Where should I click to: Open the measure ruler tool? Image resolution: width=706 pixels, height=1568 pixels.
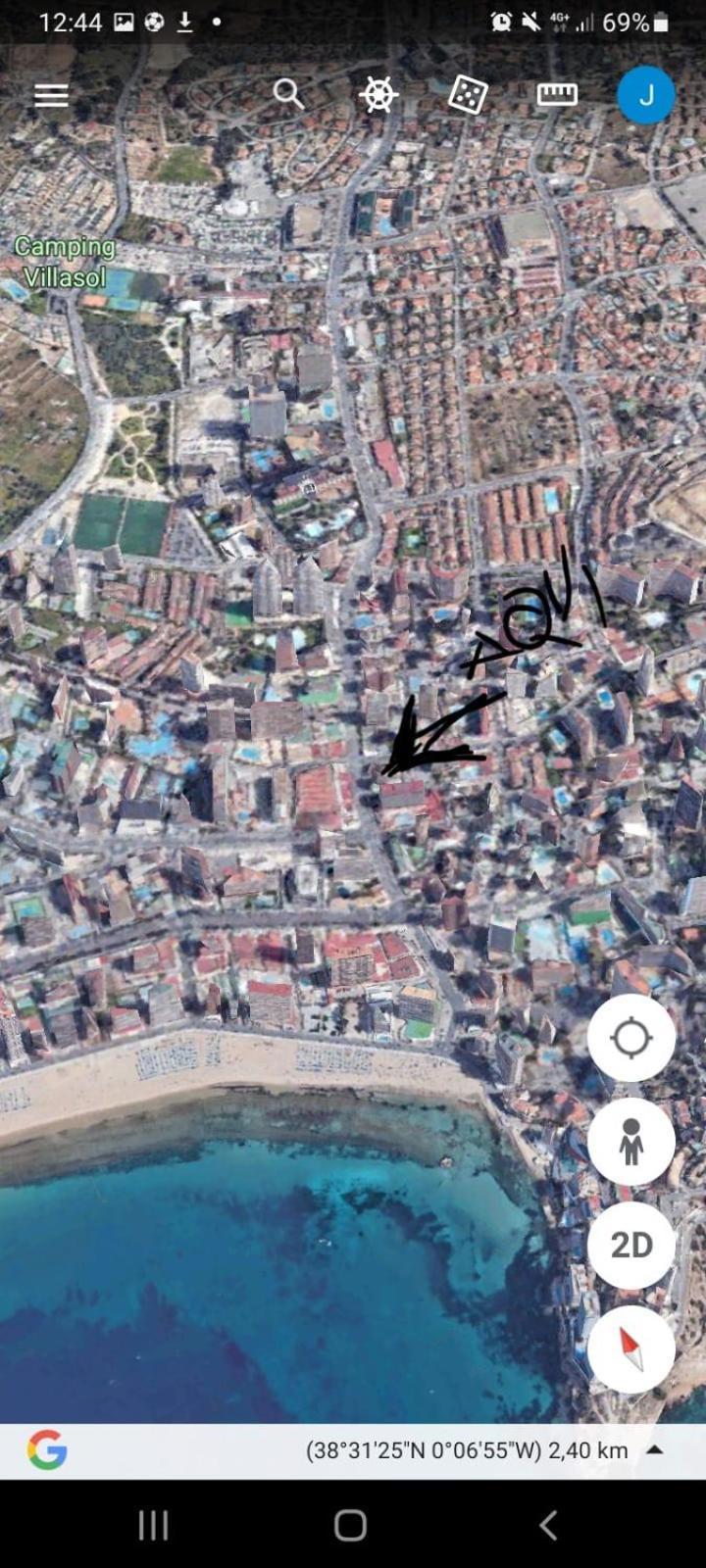(x=557, y=94)
